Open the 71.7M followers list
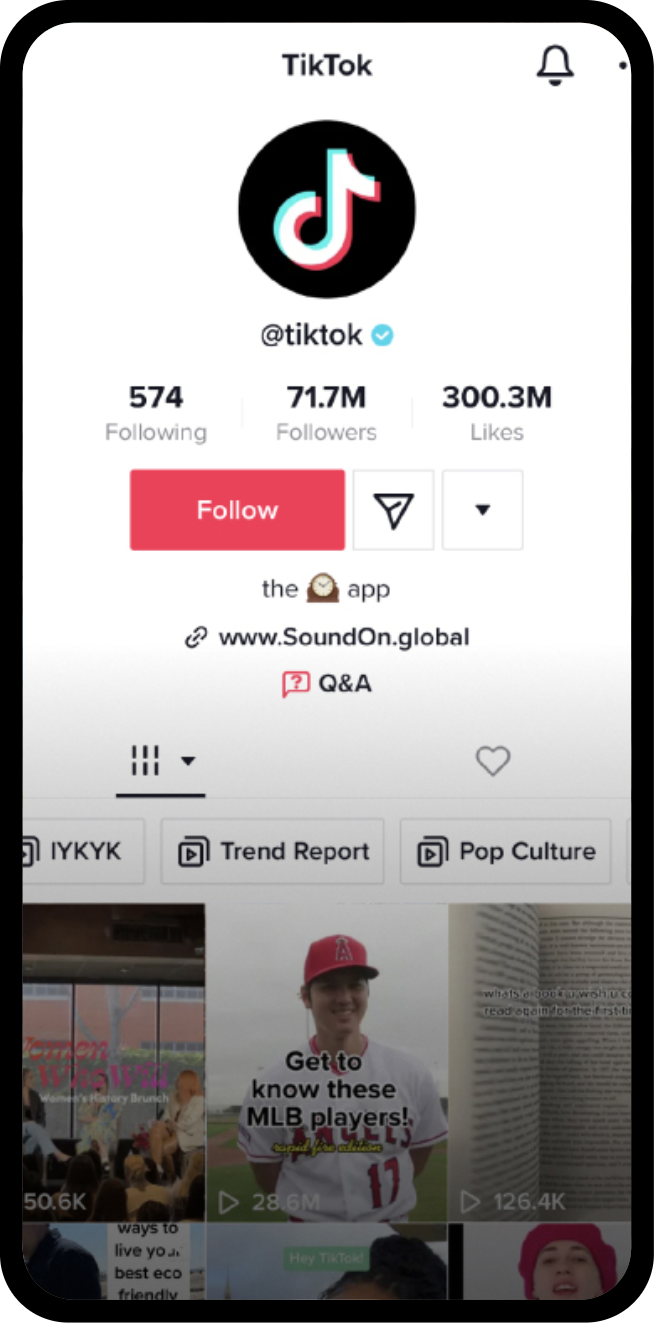654x1323 pixels. tap(326, 412)
